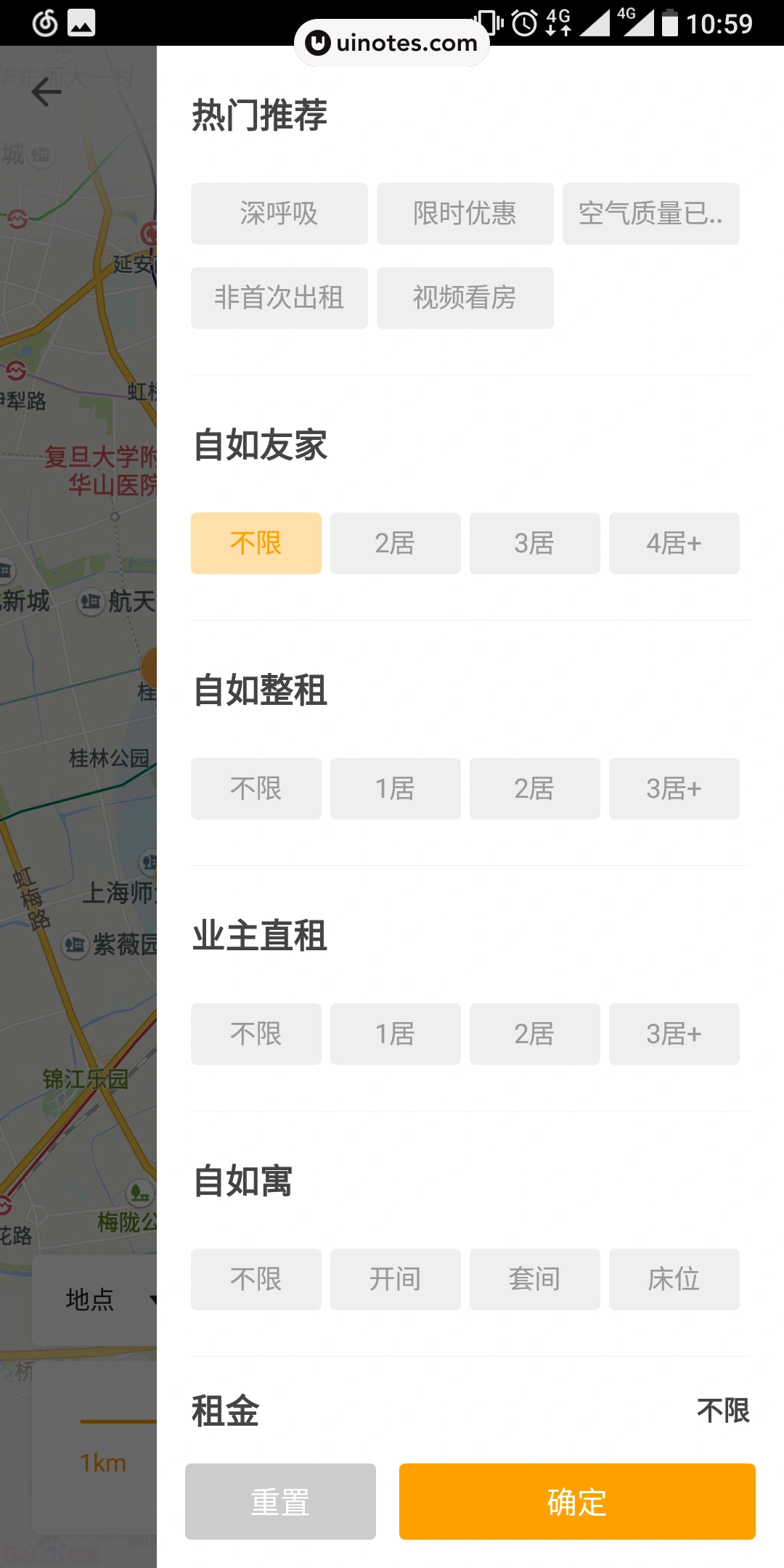Select the 视频看房 filter option
784x1568 pixels.
coord(465,297)
